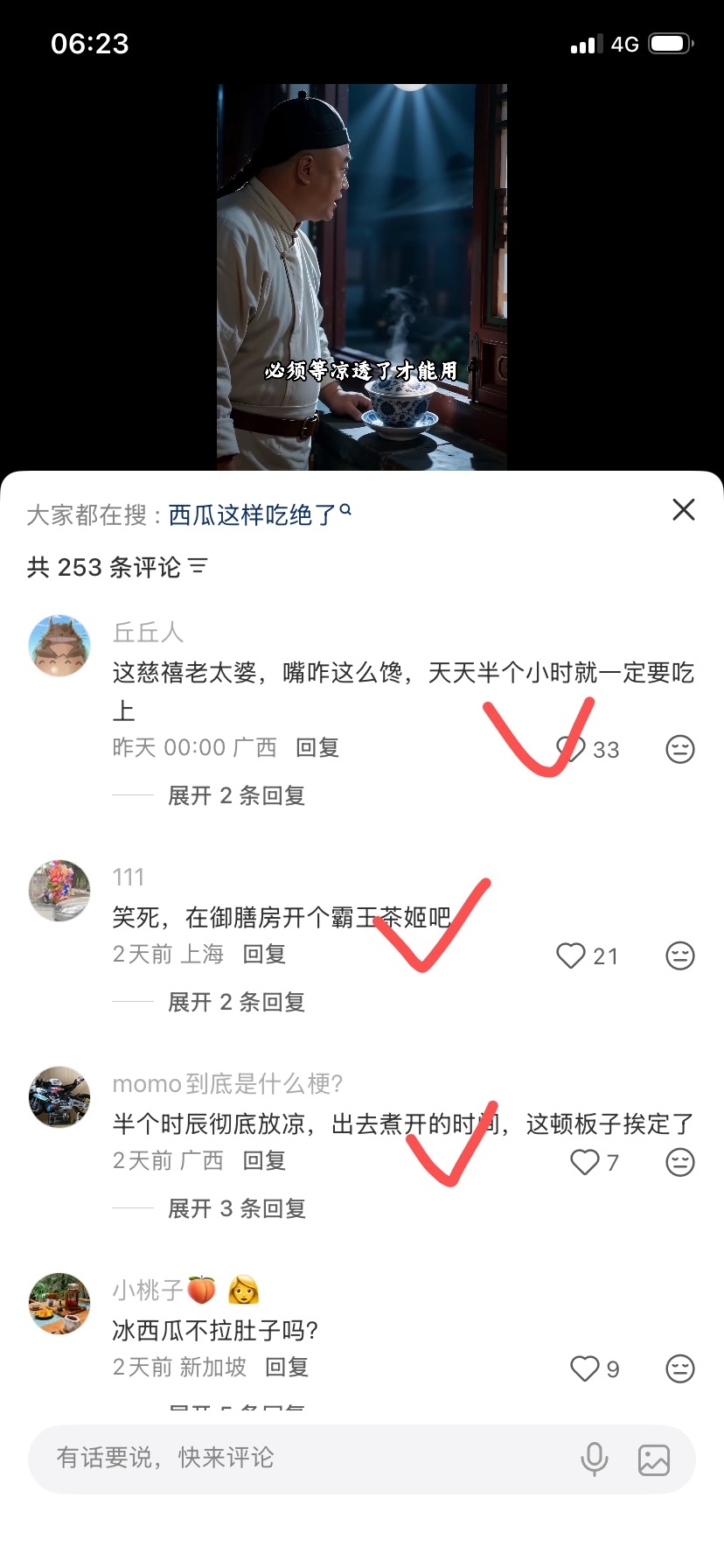Dislike the comment by momo到底是什么梗?
This screenshot has width=724, height=1568.
tap(680, 1162)
